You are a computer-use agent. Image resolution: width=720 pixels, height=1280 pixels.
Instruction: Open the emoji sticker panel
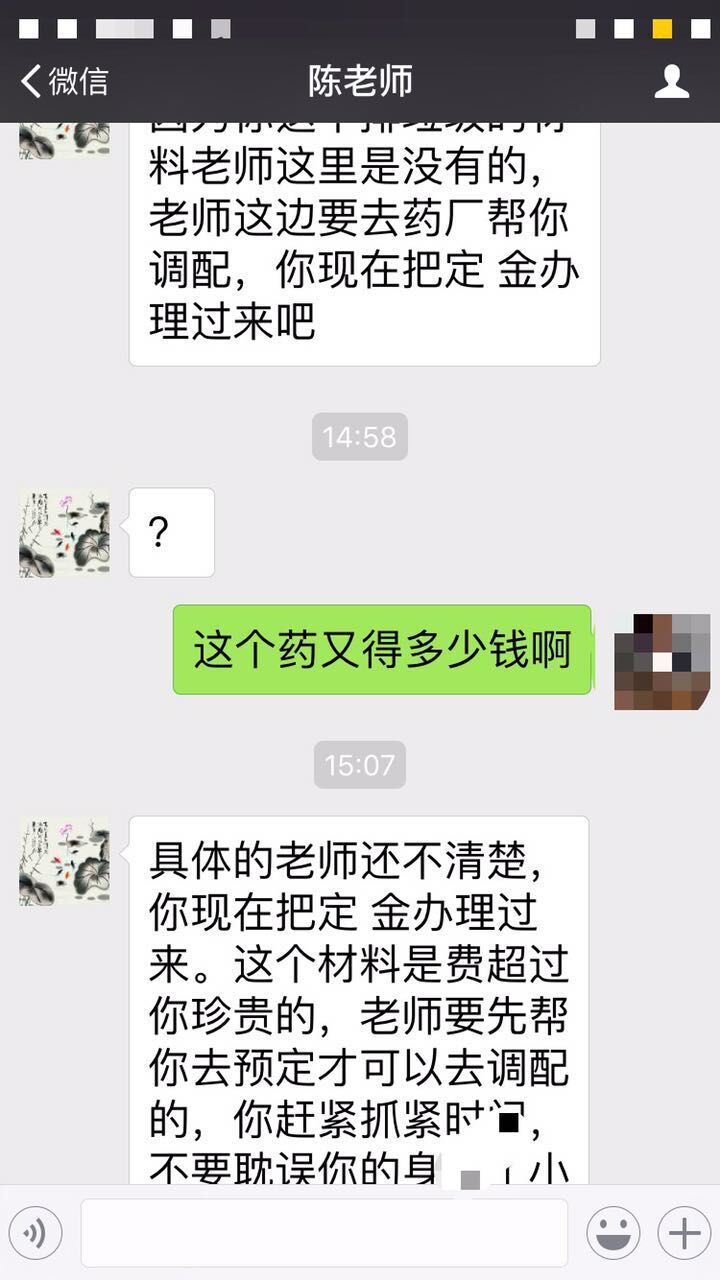click(613, 1233)
